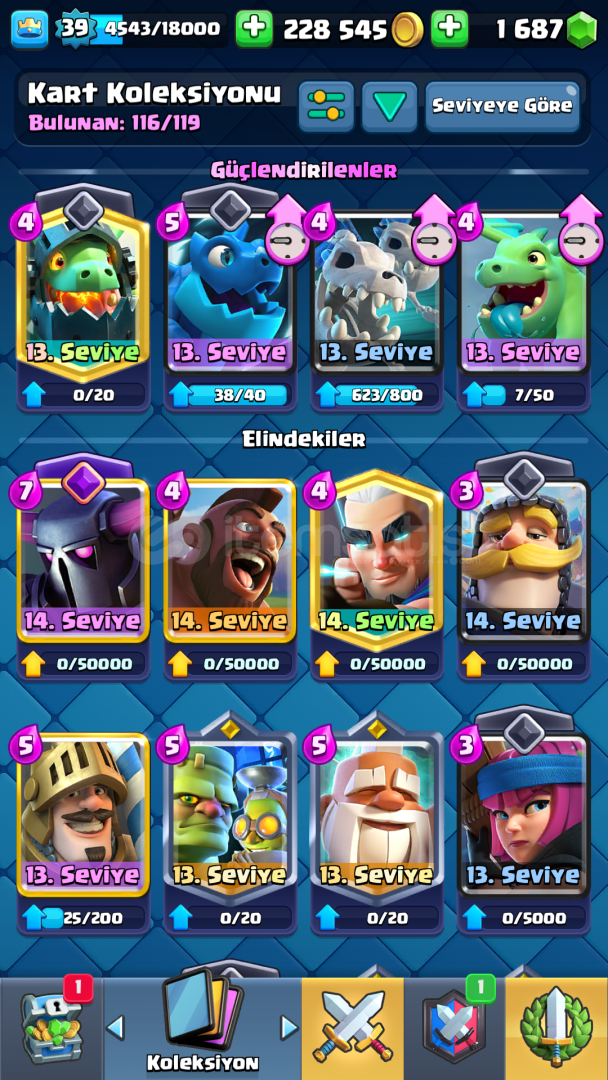
Task: Open the filter sliders button
Action: (x=326, y=107)
